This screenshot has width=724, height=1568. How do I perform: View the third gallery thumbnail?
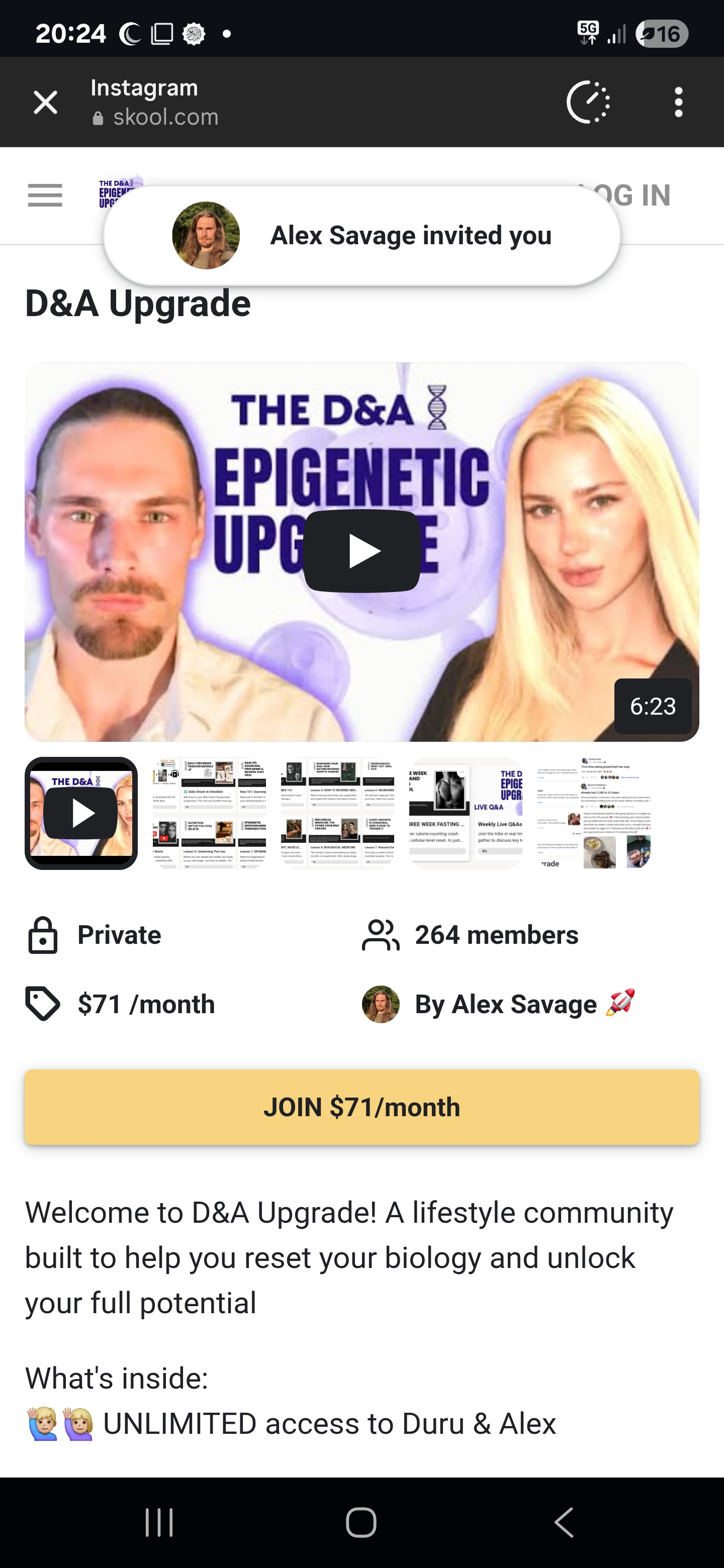(x=337, y=813)
